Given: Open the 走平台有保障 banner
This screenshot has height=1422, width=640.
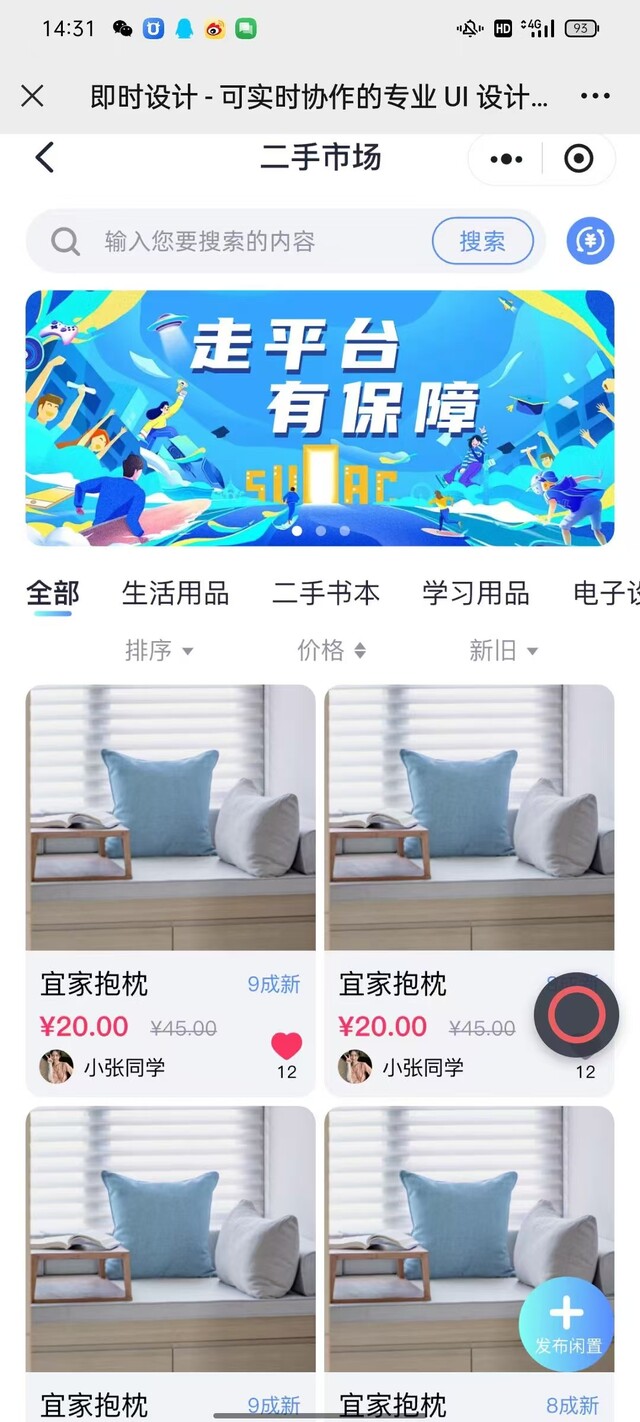Looking at the screenshot, I should 320,418.
